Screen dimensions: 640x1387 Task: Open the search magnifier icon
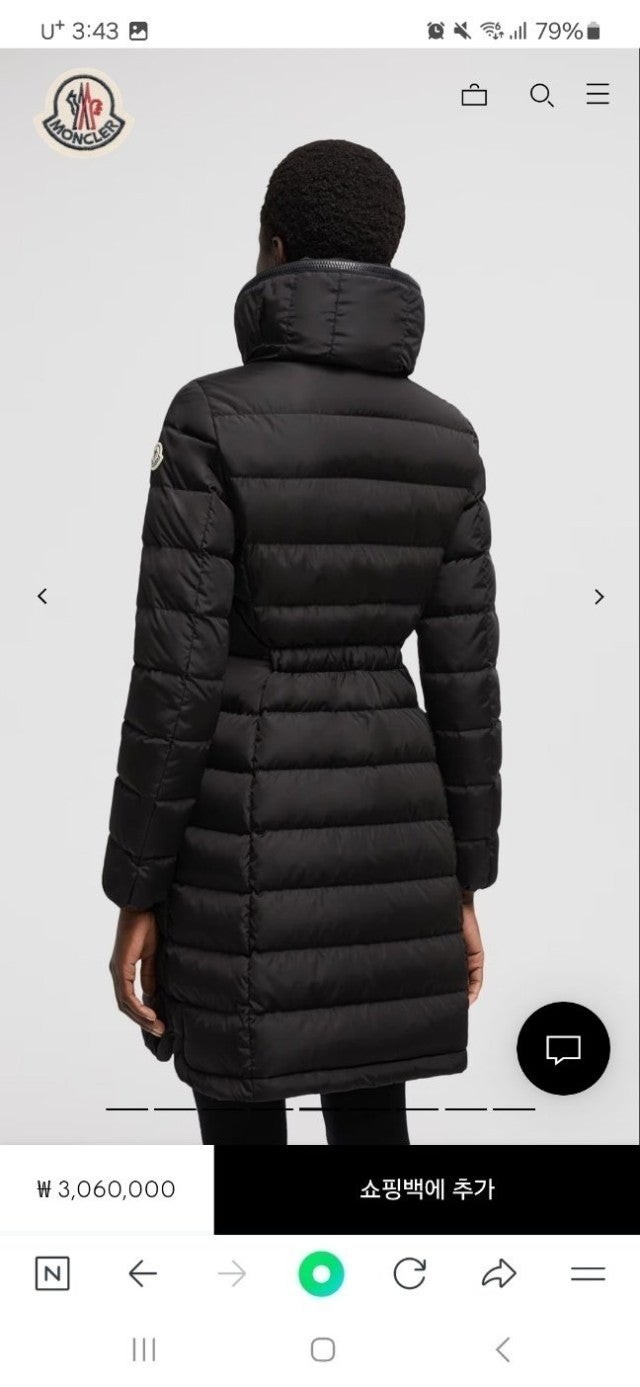click(541, 95)
